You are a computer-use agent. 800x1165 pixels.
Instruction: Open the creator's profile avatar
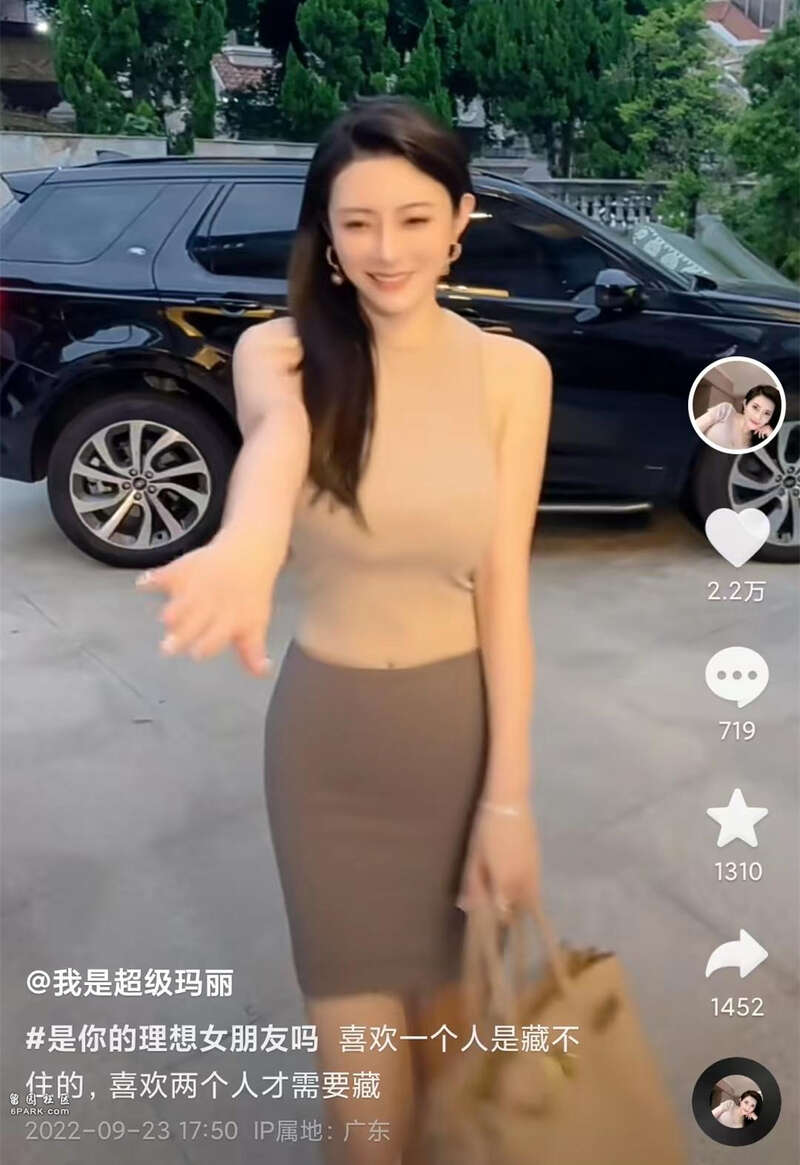click(x=737, y=405)
